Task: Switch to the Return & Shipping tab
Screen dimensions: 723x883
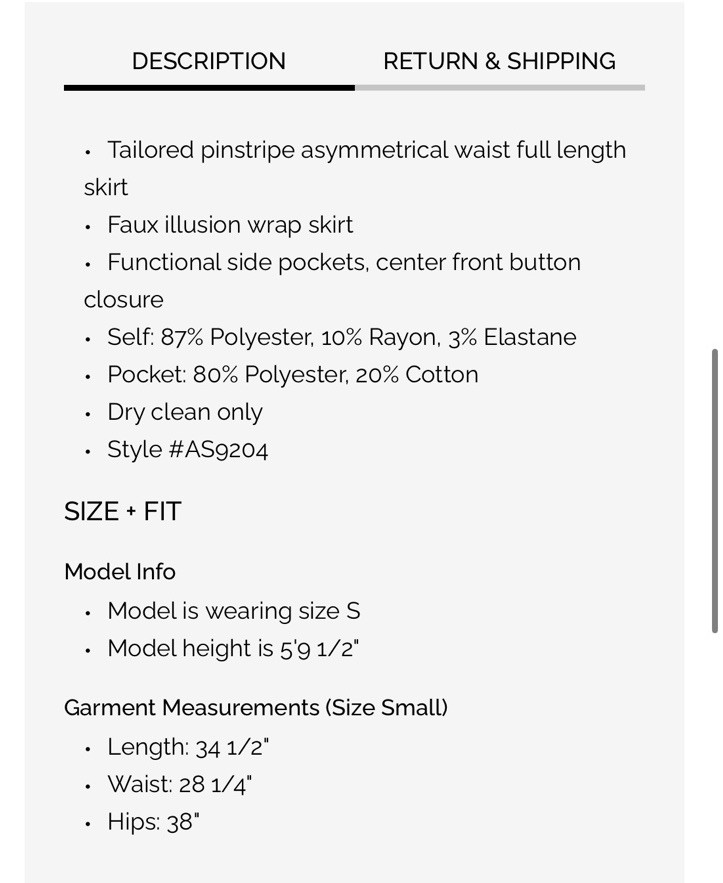Action: point(499,61)
